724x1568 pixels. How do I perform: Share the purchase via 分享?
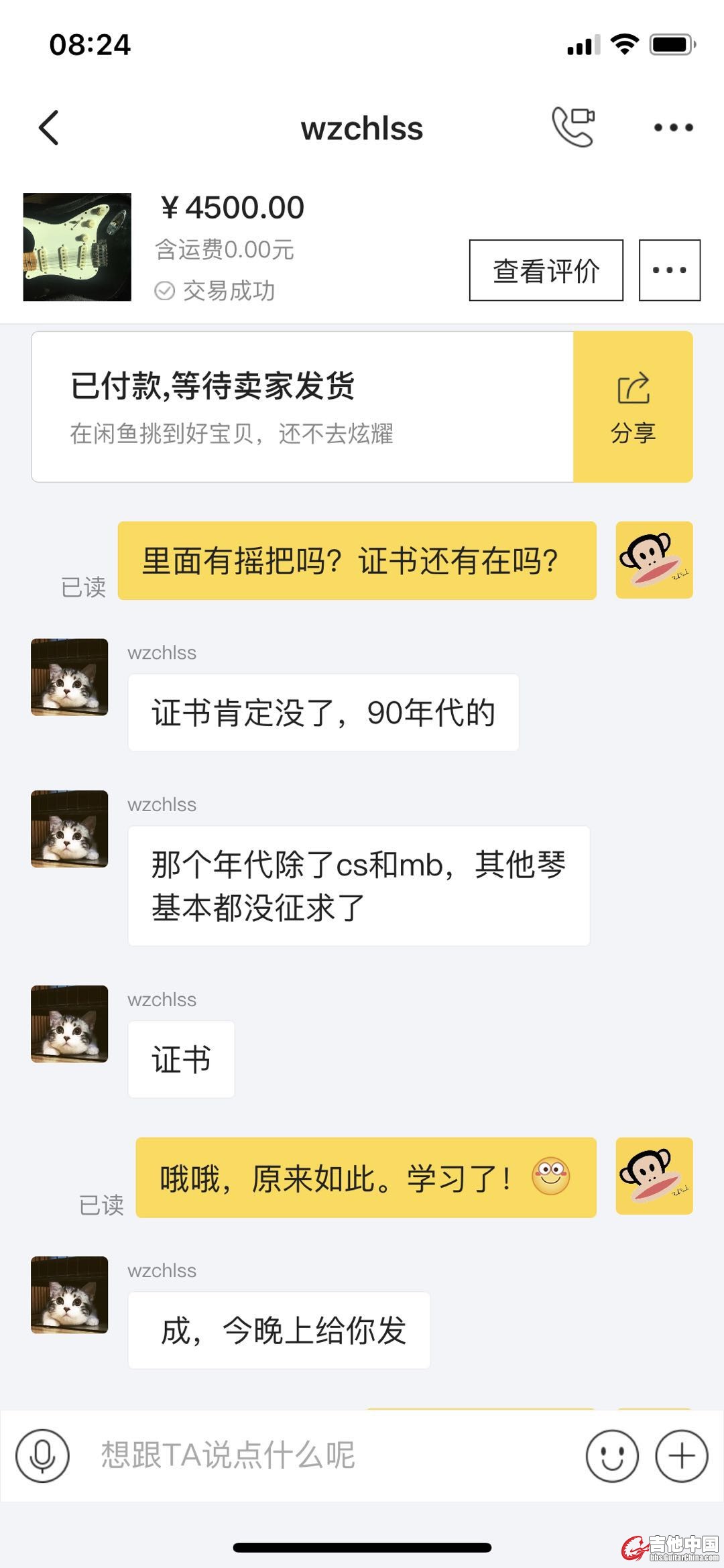pyautogui.click(x=632, y=407)
